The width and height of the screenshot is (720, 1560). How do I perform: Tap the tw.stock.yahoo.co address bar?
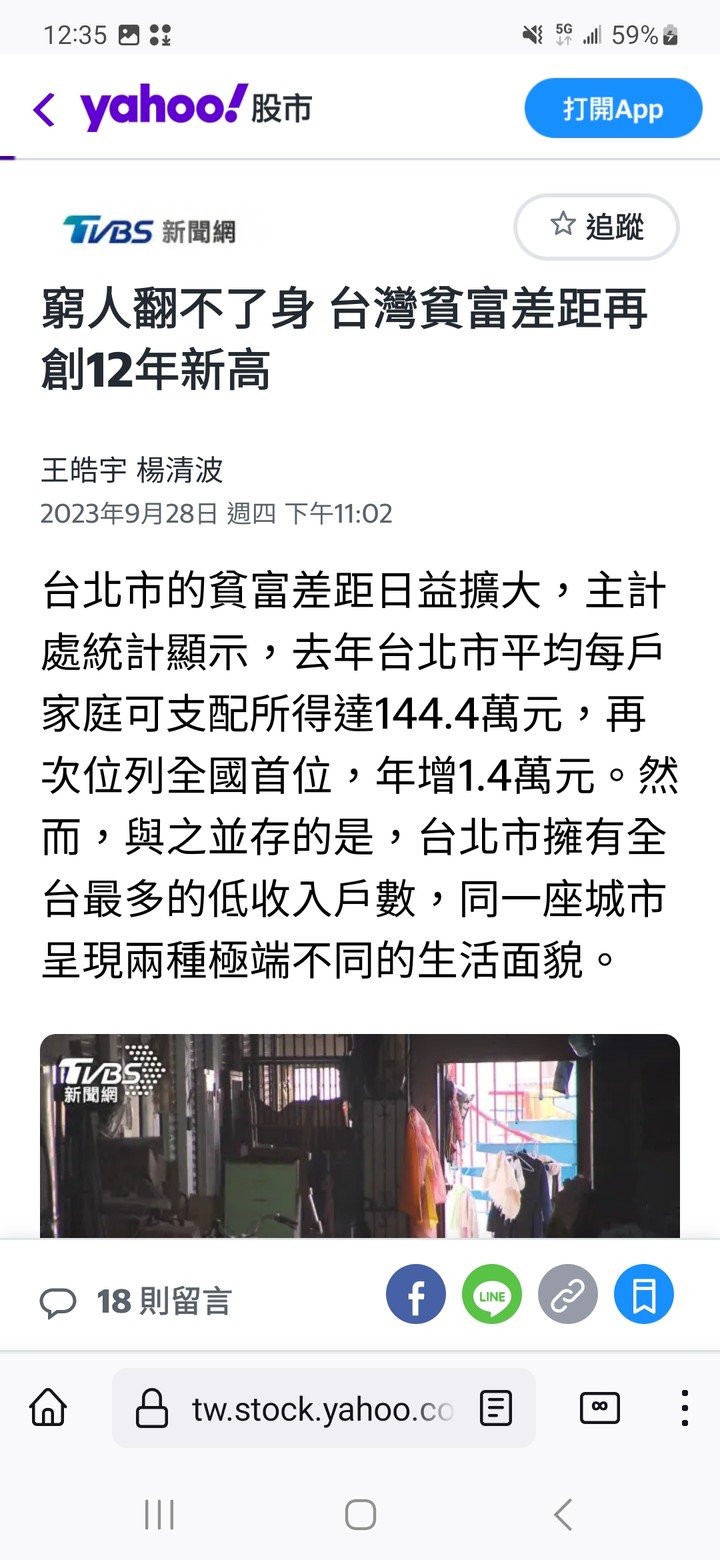tap(320, 1408)
